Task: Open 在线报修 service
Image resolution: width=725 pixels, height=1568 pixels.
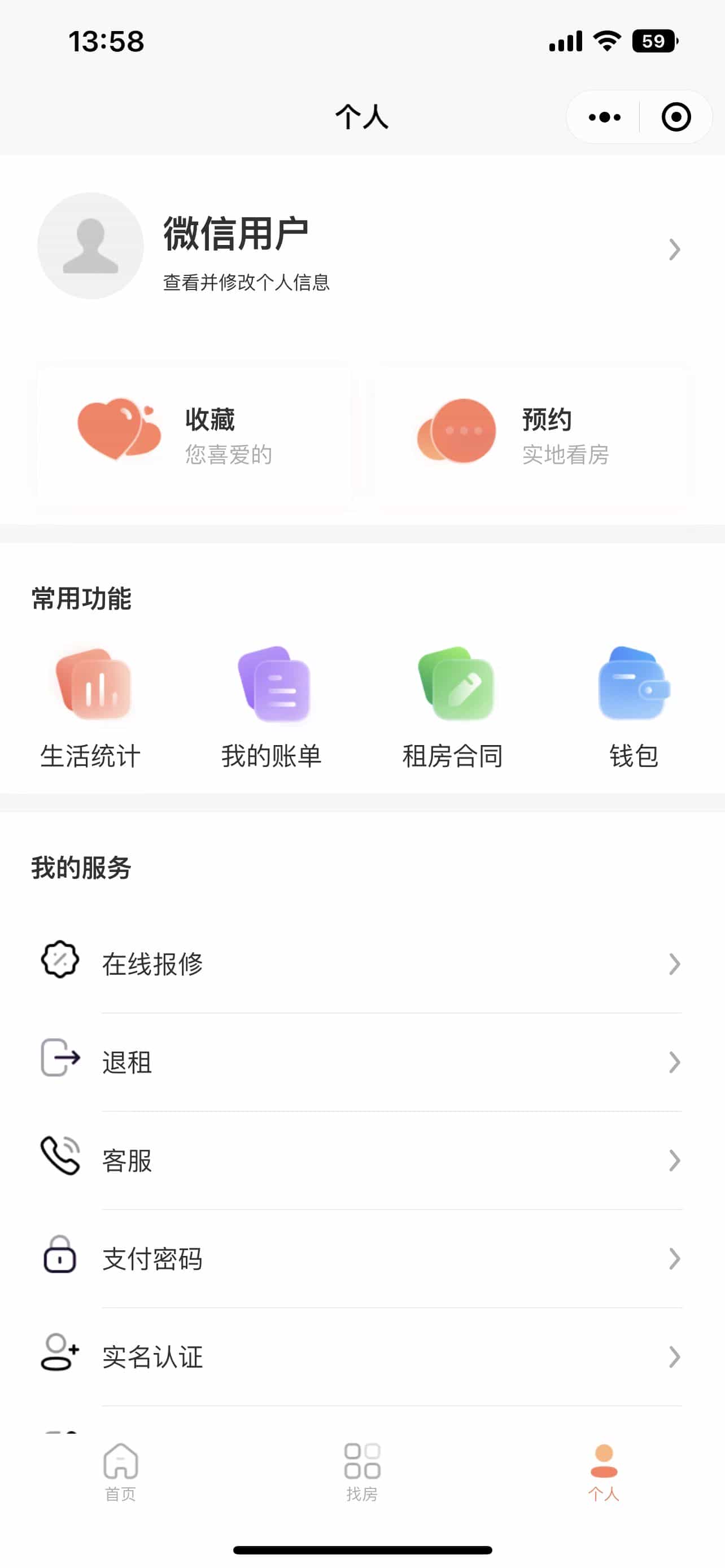Action: point(362,964)
